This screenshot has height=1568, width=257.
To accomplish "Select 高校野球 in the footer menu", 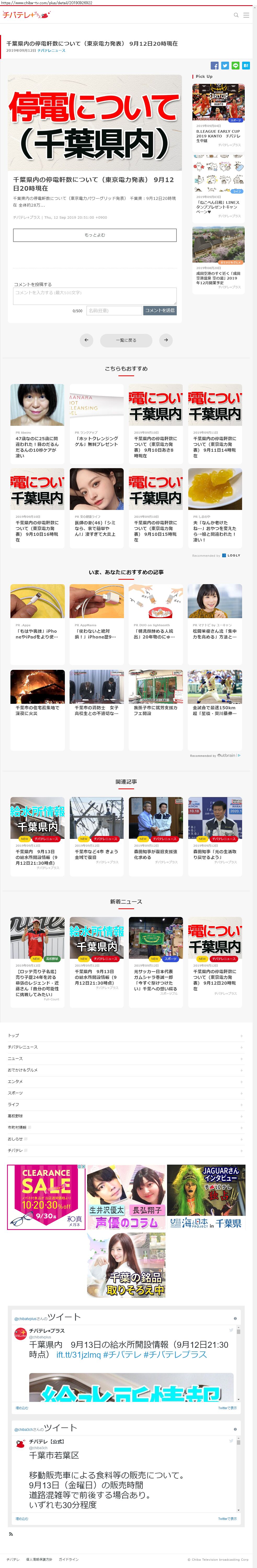I will [16, 1116].
